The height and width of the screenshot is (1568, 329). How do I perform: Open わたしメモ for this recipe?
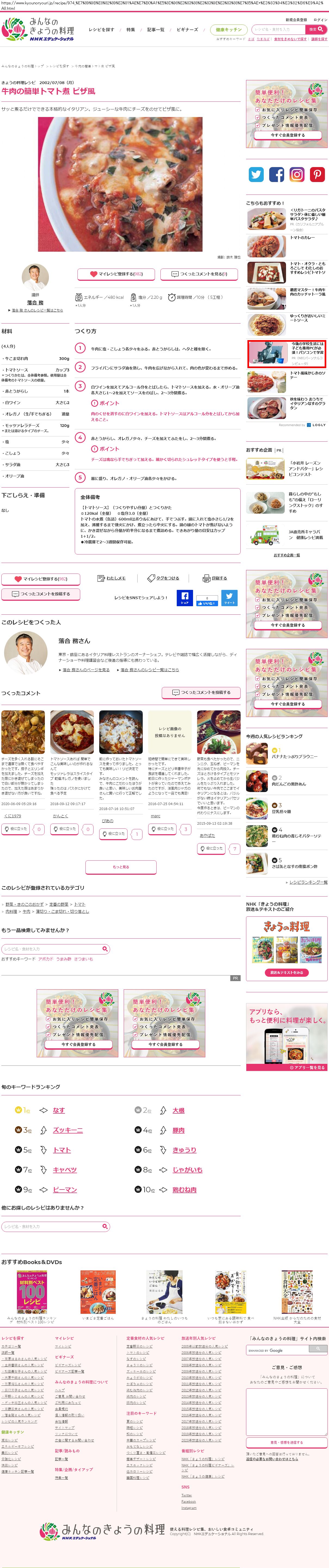click(112, 578)
